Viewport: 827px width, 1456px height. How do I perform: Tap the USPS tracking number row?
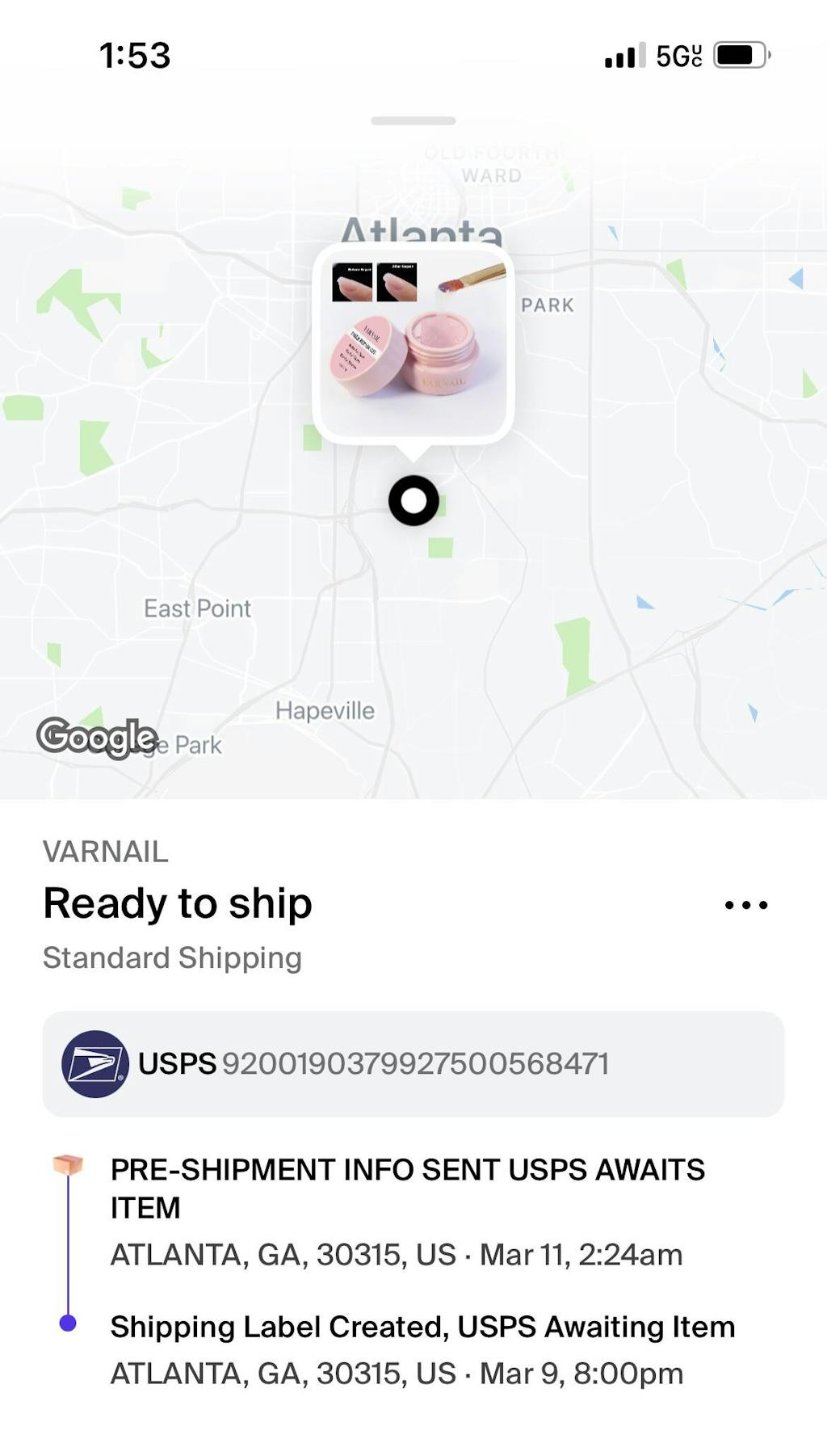(x=413, y=1063)
